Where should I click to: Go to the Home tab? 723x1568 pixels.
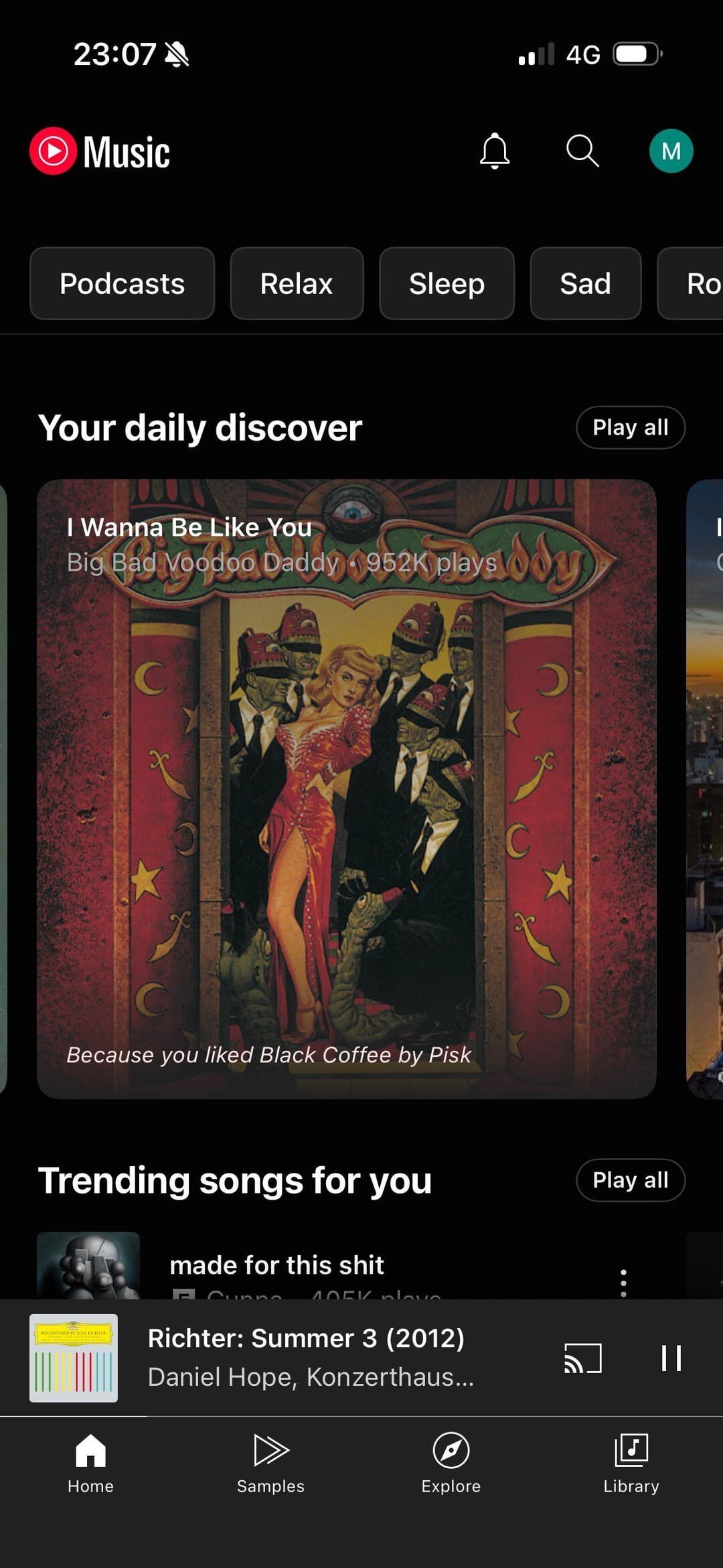coord(90,1464)
